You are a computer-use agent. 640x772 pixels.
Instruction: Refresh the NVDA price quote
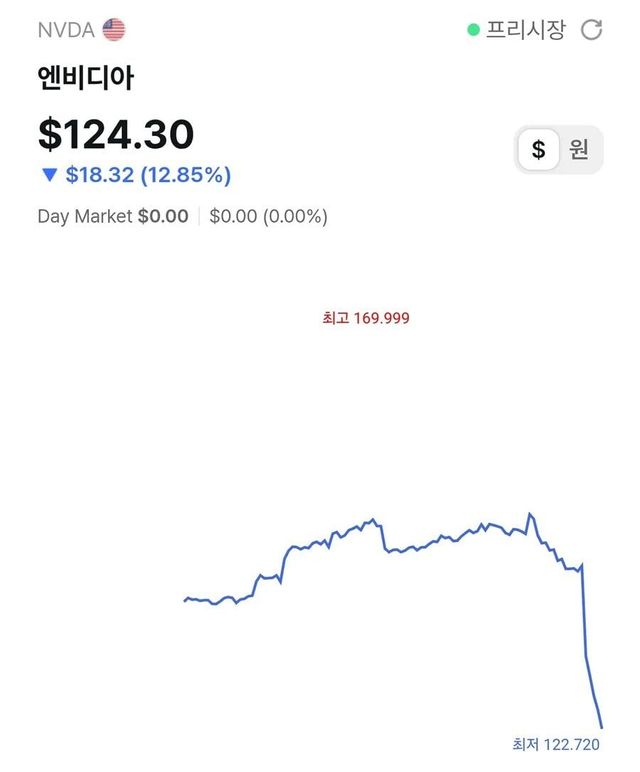[592, 30]
